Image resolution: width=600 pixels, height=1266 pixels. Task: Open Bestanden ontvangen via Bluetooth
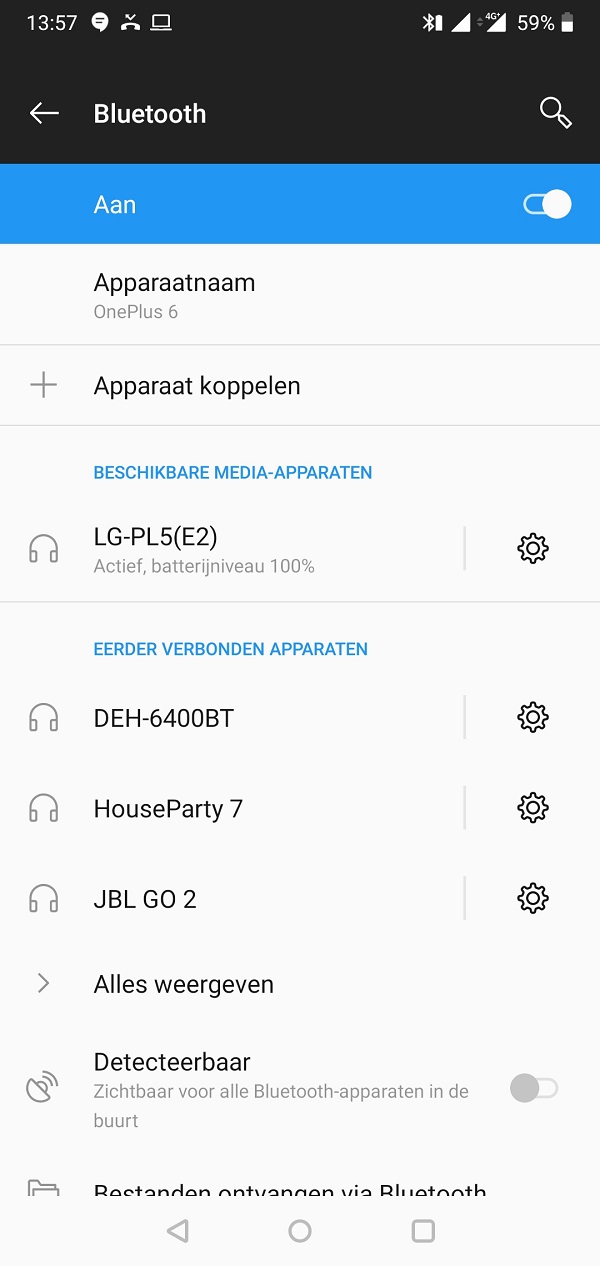pyautogui.click(x=300, y=1183)
